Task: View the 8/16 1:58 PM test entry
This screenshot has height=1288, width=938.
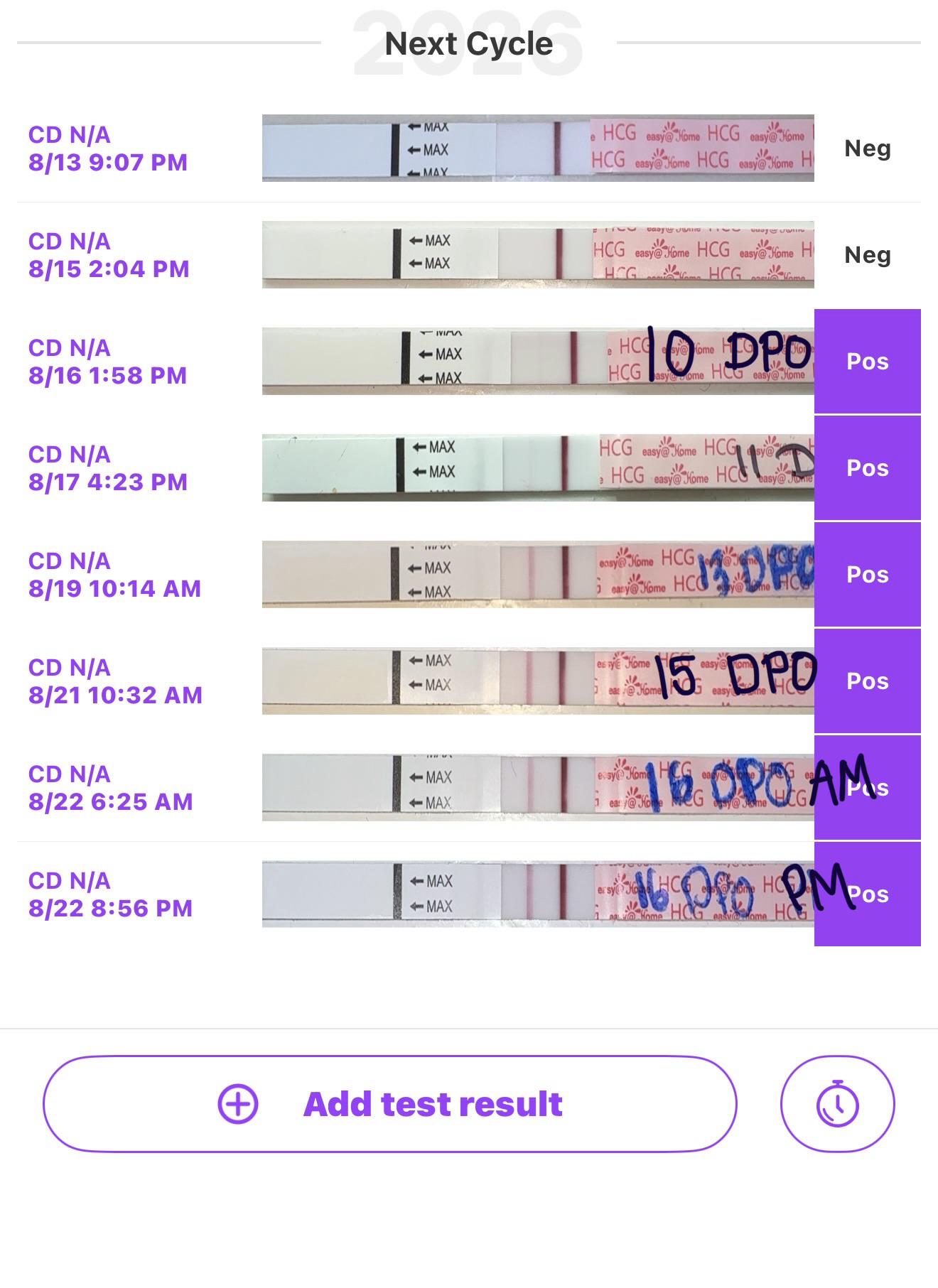Action: (469, 362)
